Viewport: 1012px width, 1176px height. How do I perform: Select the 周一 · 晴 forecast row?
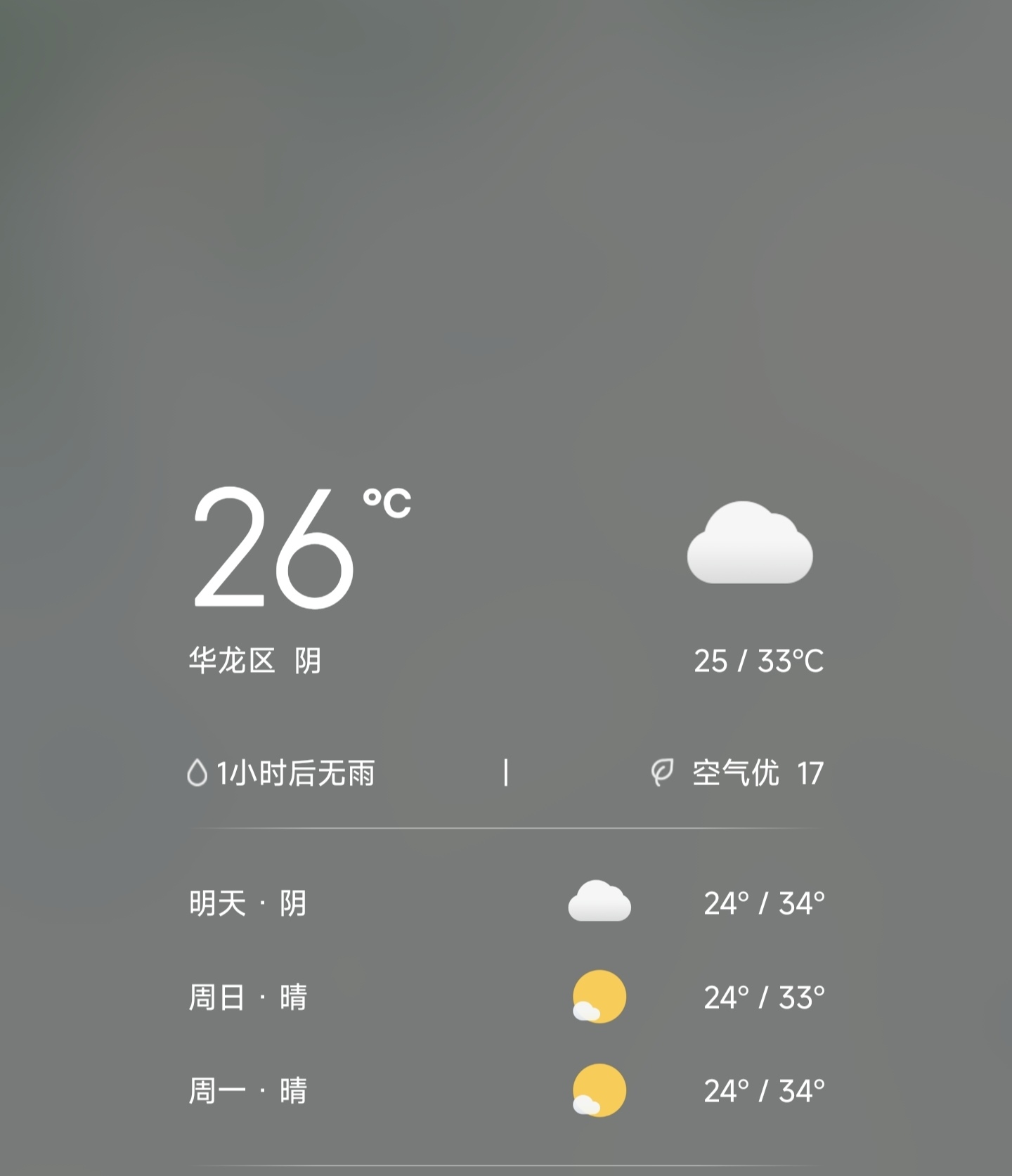click(506, 1091)
